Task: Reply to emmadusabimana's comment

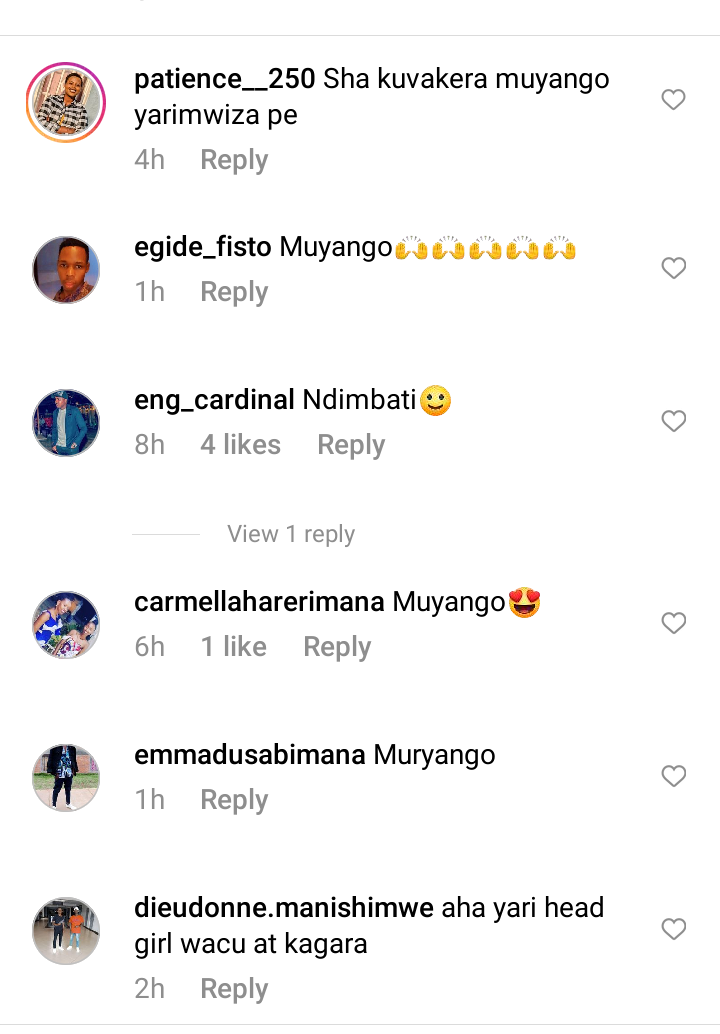Action: (x=234, y=800)
